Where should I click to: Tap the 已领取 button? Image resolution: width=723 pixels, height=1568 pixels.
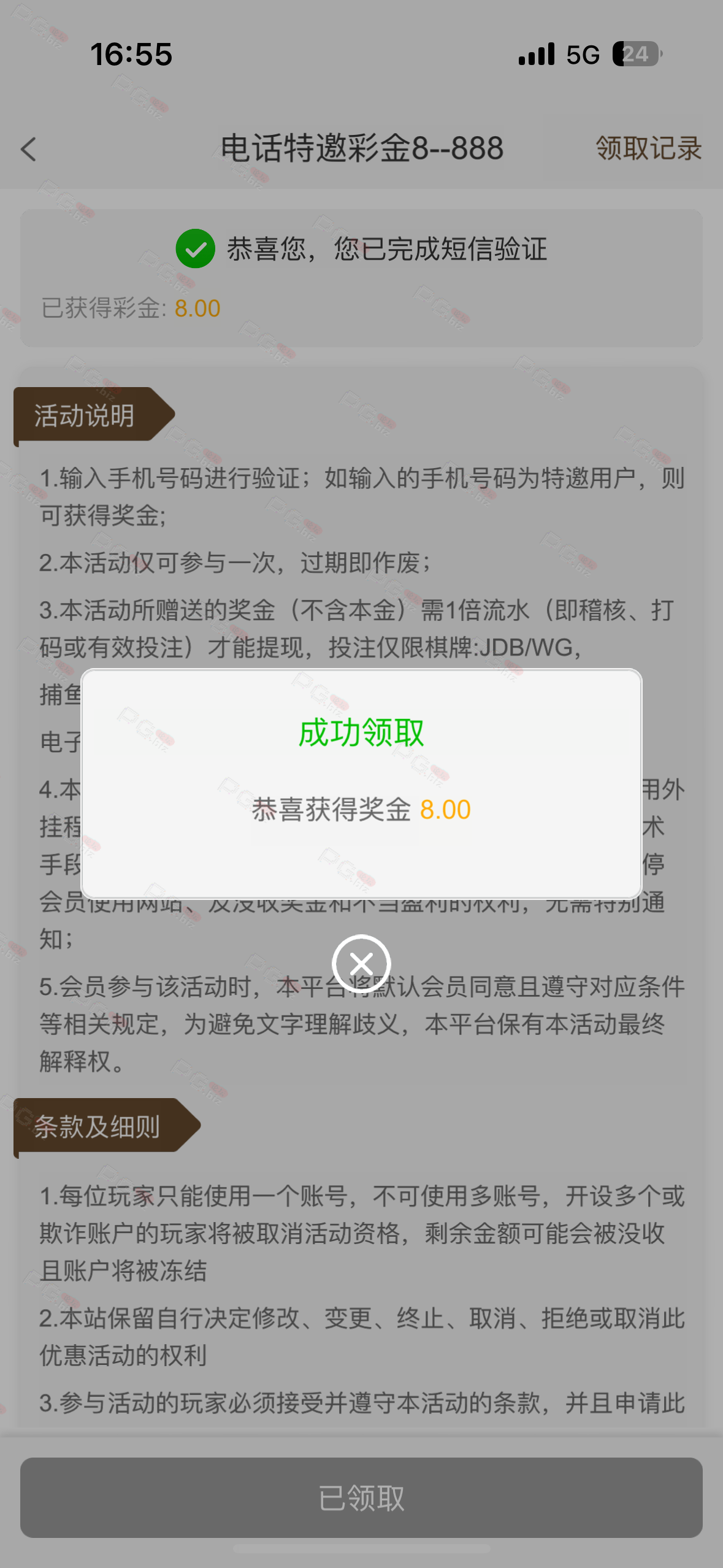[361, 1497]
